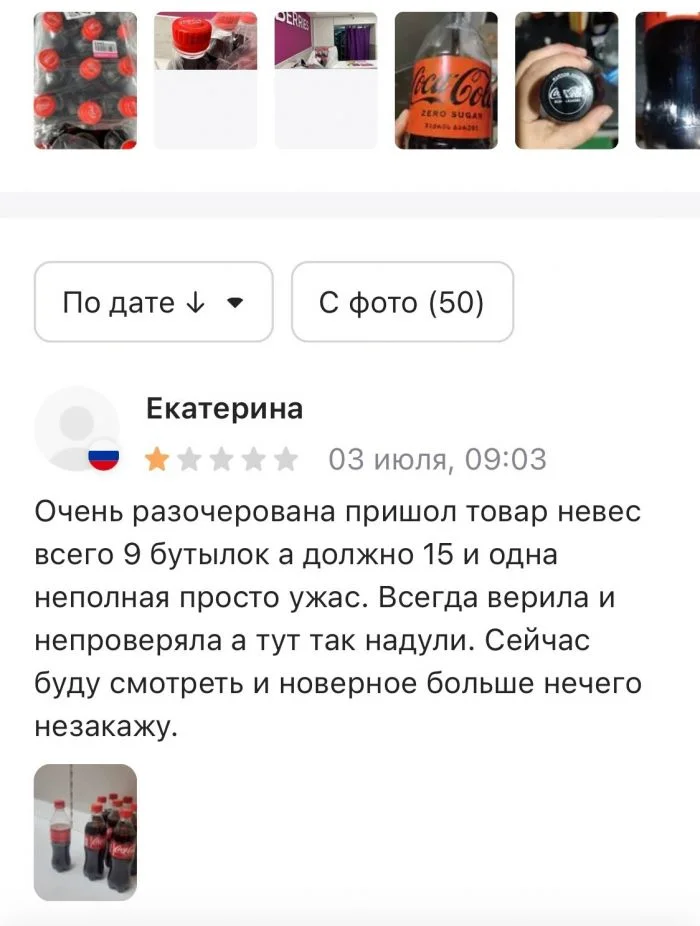This screenshot has height=926, width=700.
Task: Open Екатерина's profile avatar
Action: tap(76, 428)
